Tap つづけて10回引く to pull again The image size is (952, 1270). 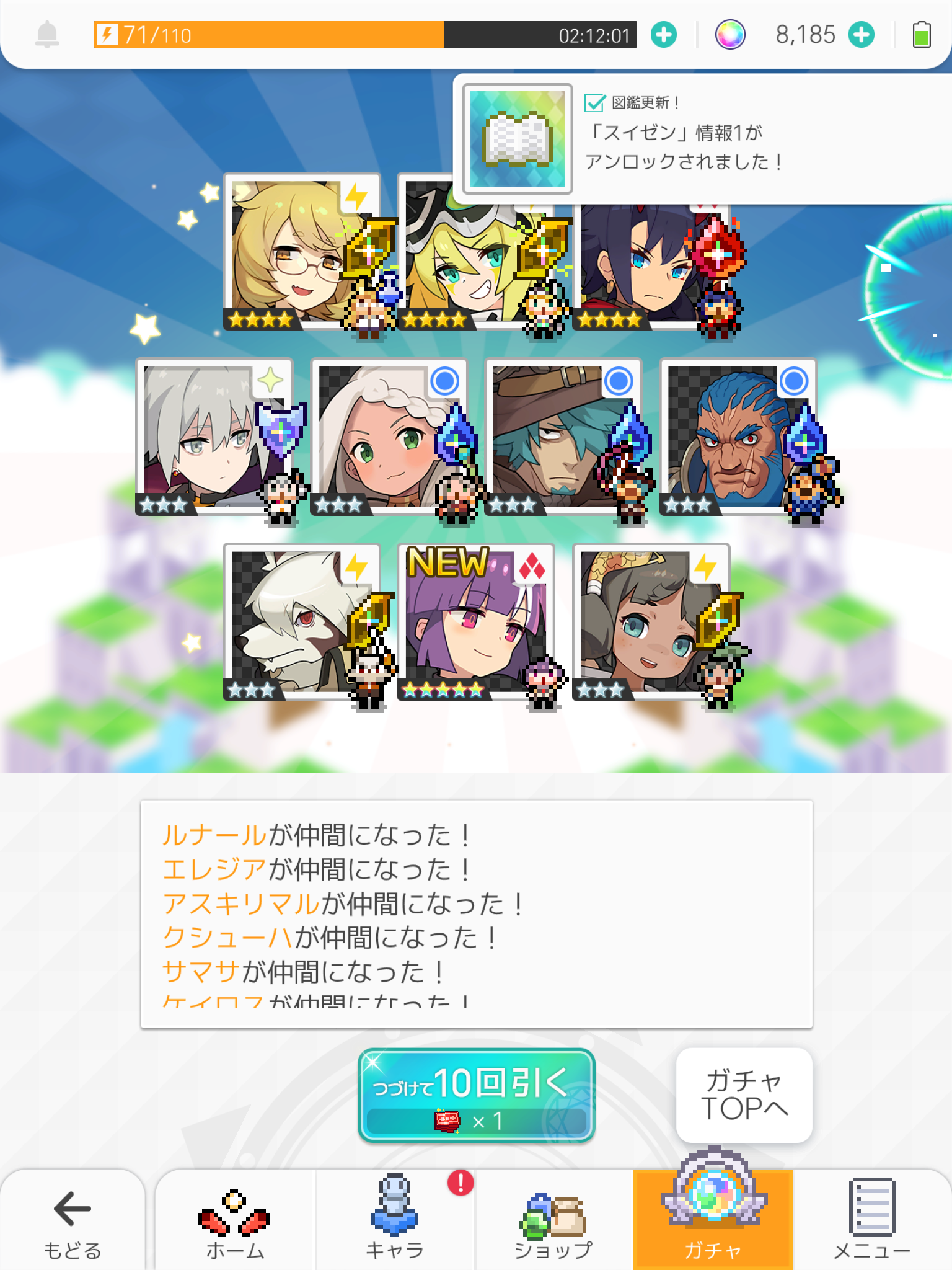coord(476,1095)
